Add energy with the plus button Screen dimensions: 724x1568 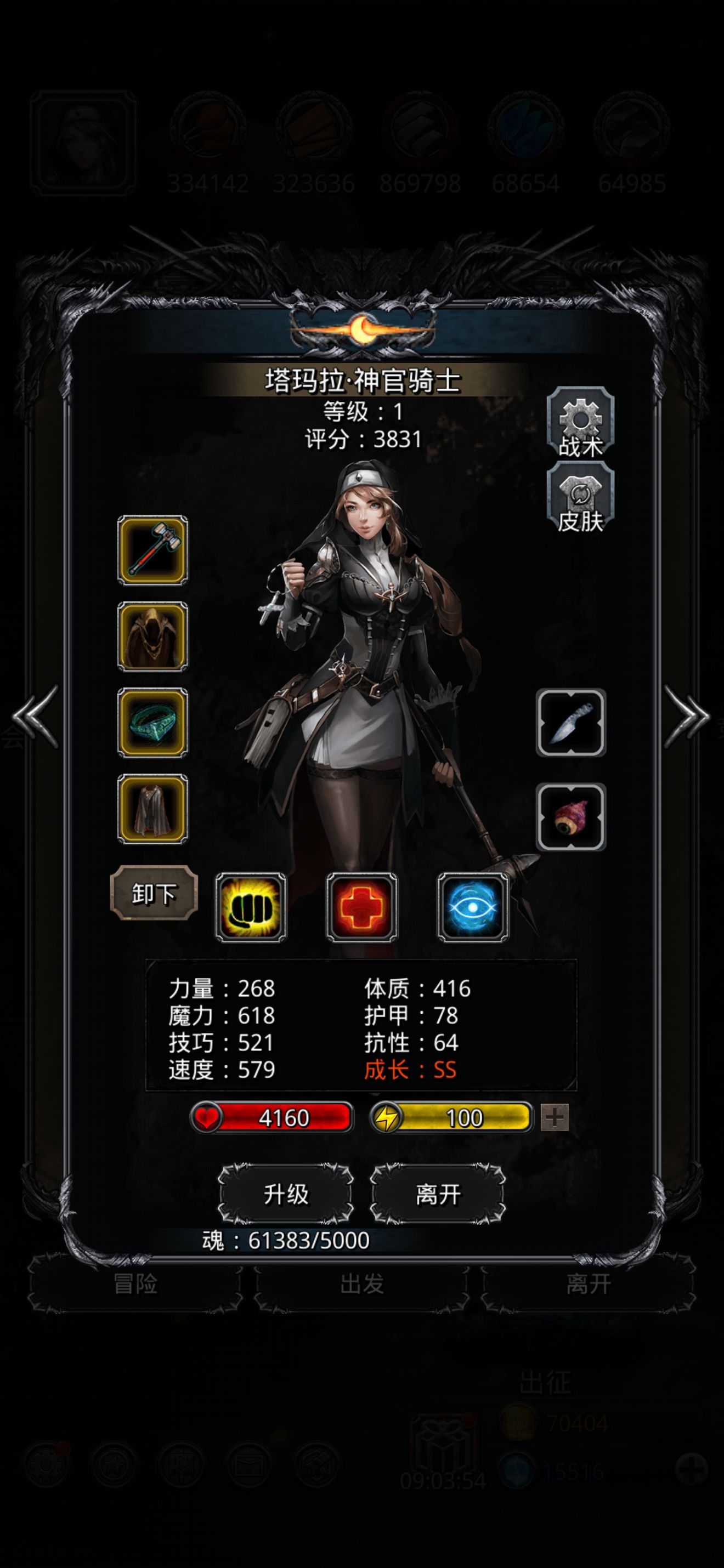point(554,1117)
